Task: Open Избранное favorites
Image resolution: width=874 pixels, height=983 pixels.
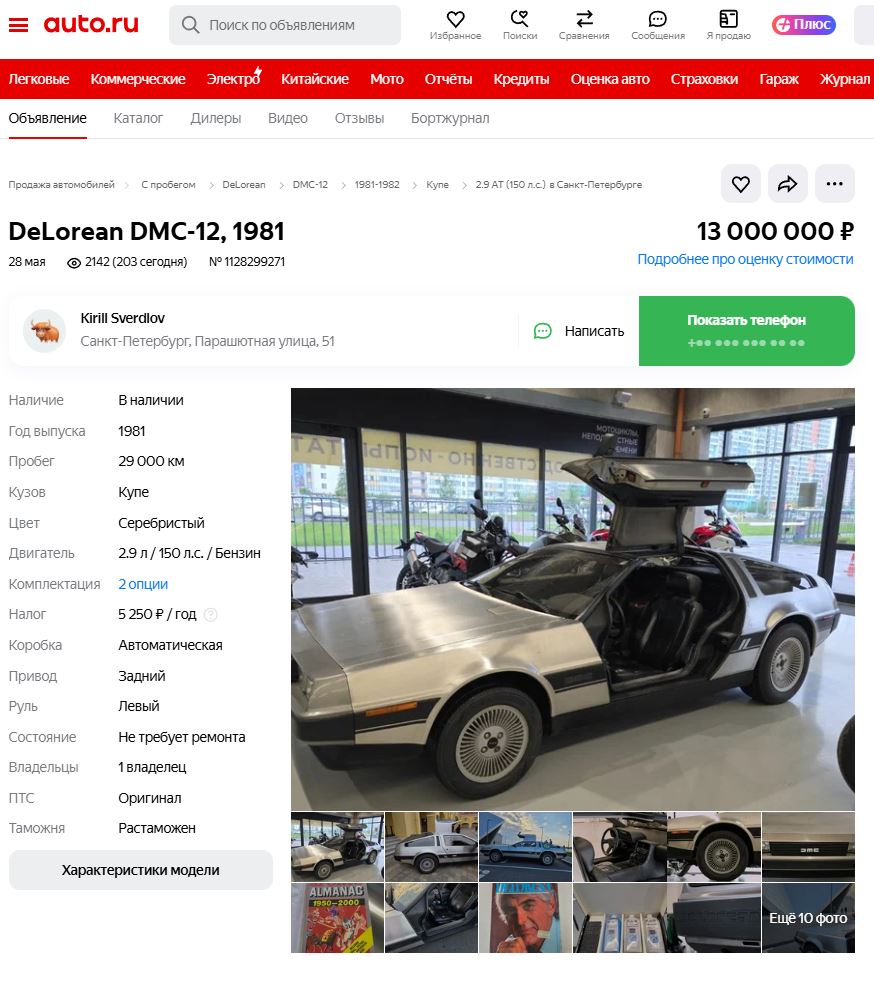Action: click(x=455, y=25)
